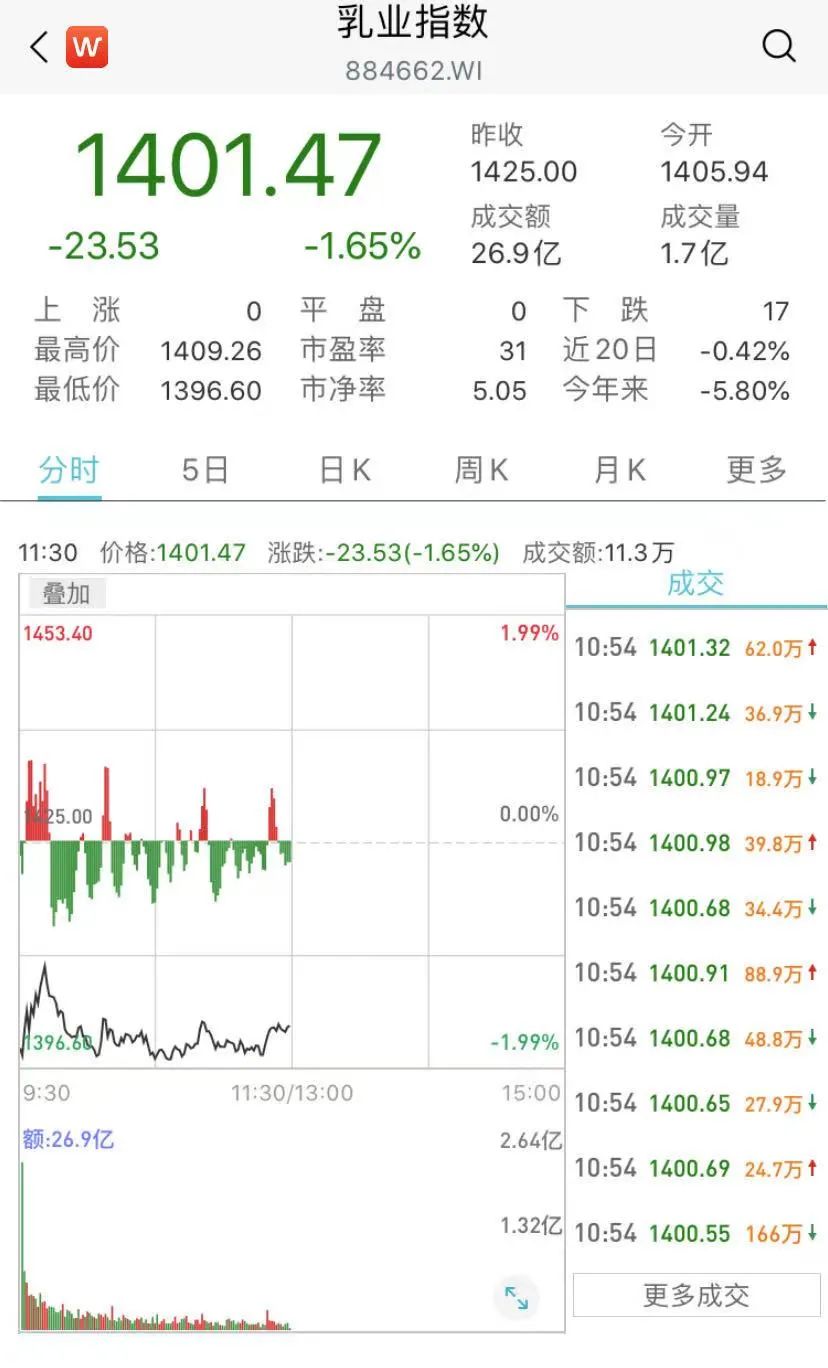Tap the 叠加 overlay button
This screenshot has height=1368, width=828.
coord(66,594)
